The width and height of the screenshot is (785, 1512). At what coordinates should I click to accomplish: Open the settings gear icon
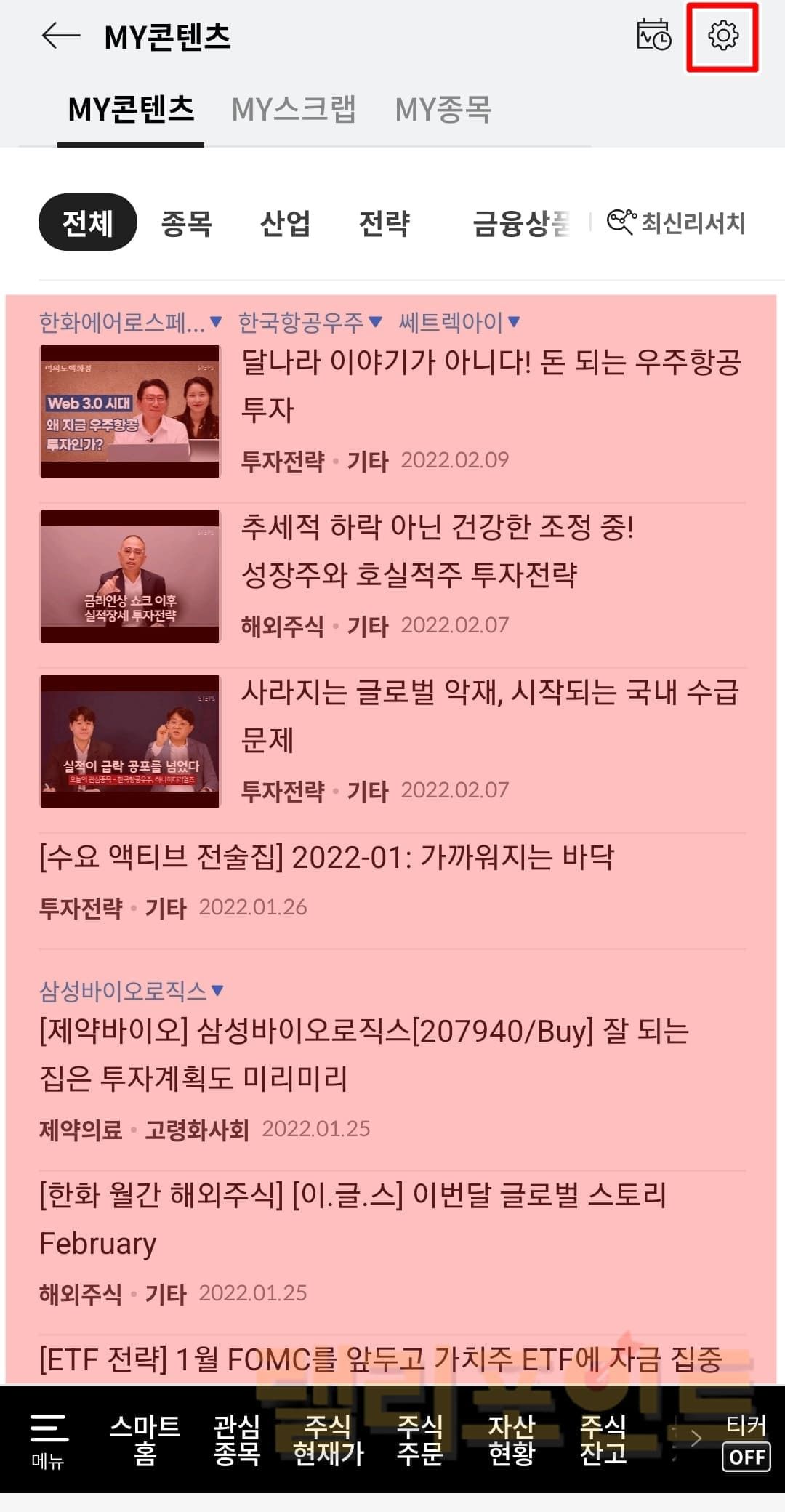tap(722, 36)
